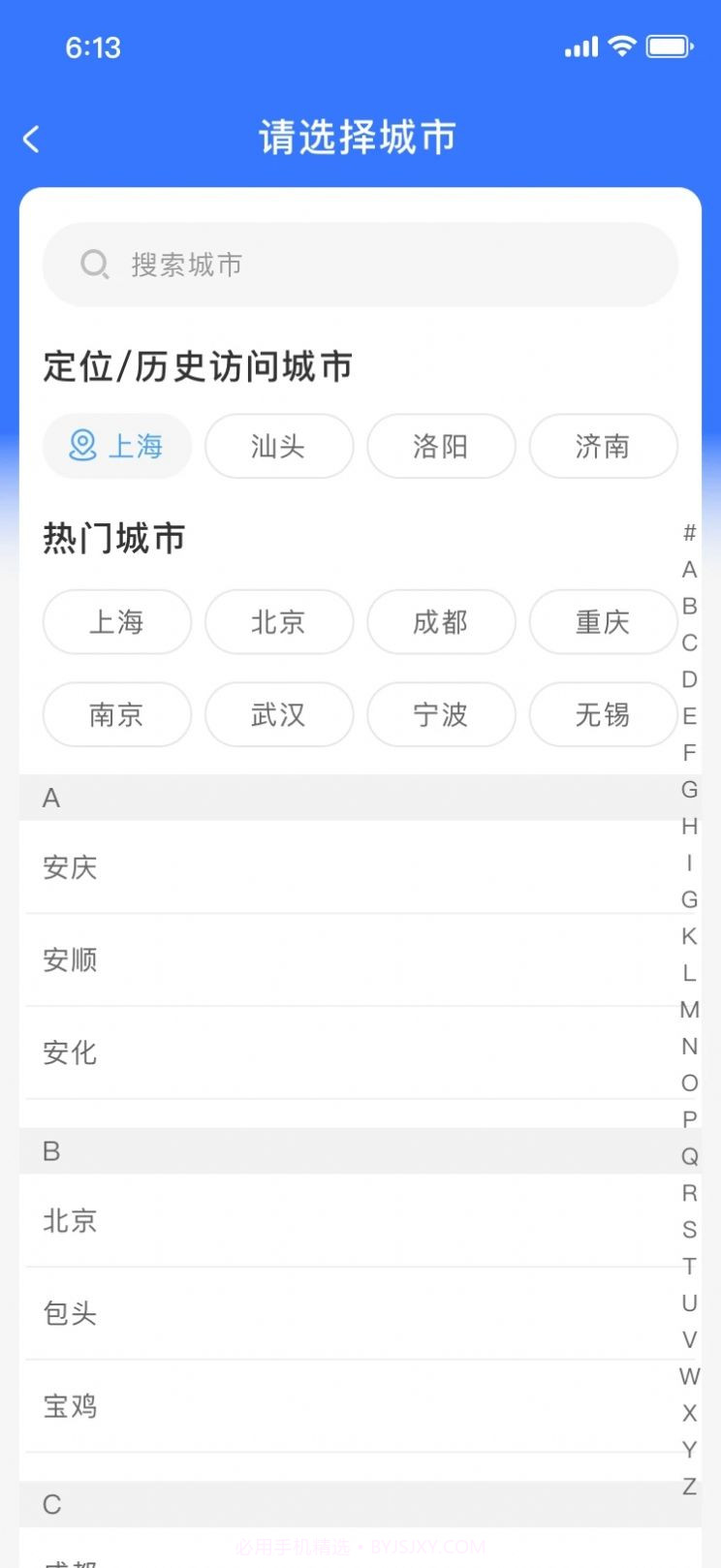The height and width of the screenshot is (1568, 721).
Task: Jump to section B using the side index
Action: coord(689,607)
